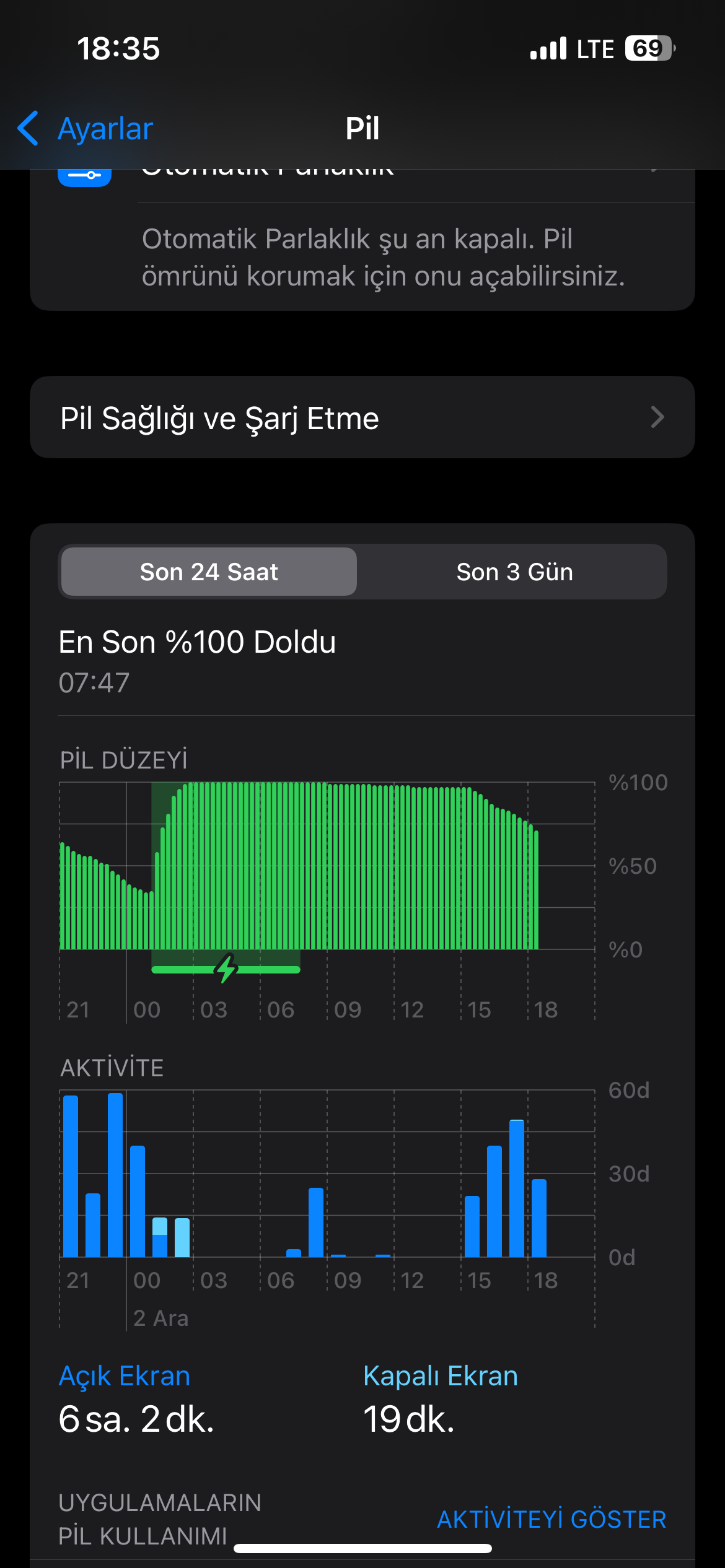Tap AKTİVİTEYİ GÖSTER link
This screenshot has height=1568, width=725.
pyautogui.click(x=551, y=1519)
